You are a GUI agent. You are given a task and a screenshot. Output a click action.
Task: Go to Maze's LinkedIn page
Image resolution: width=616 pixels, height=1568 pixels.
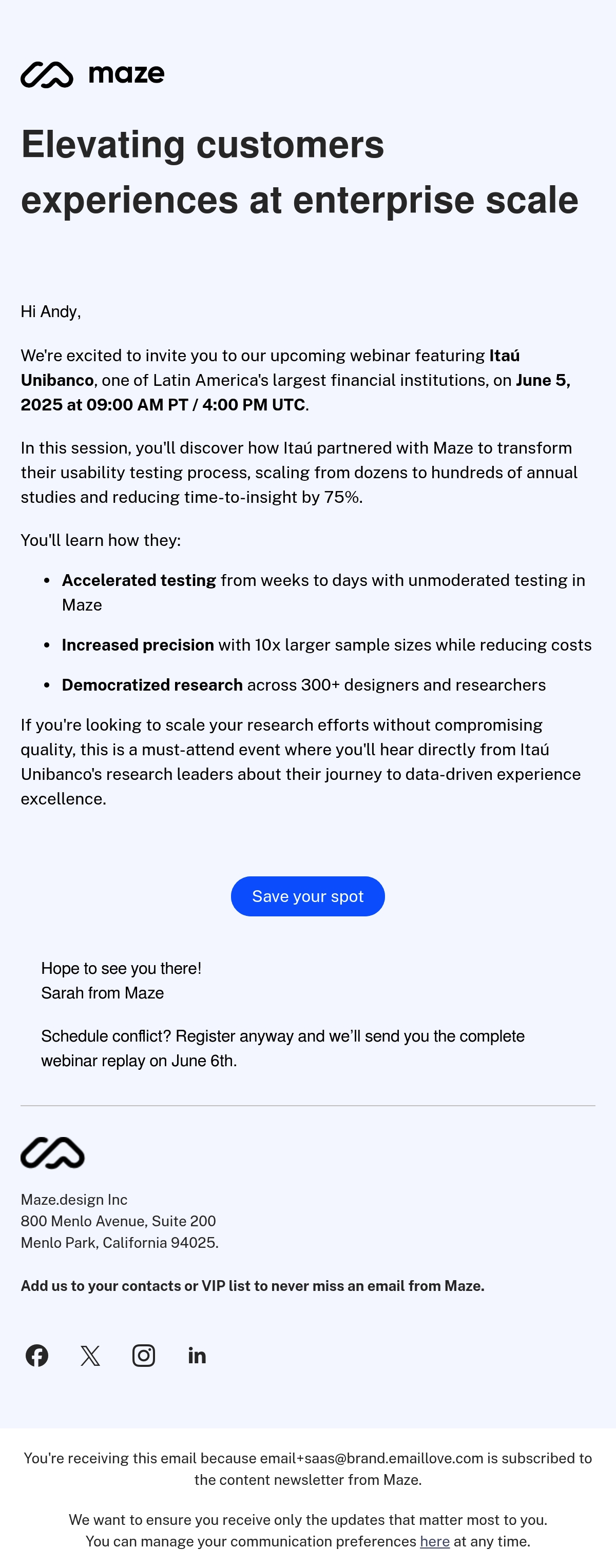tap(197, 1356)
